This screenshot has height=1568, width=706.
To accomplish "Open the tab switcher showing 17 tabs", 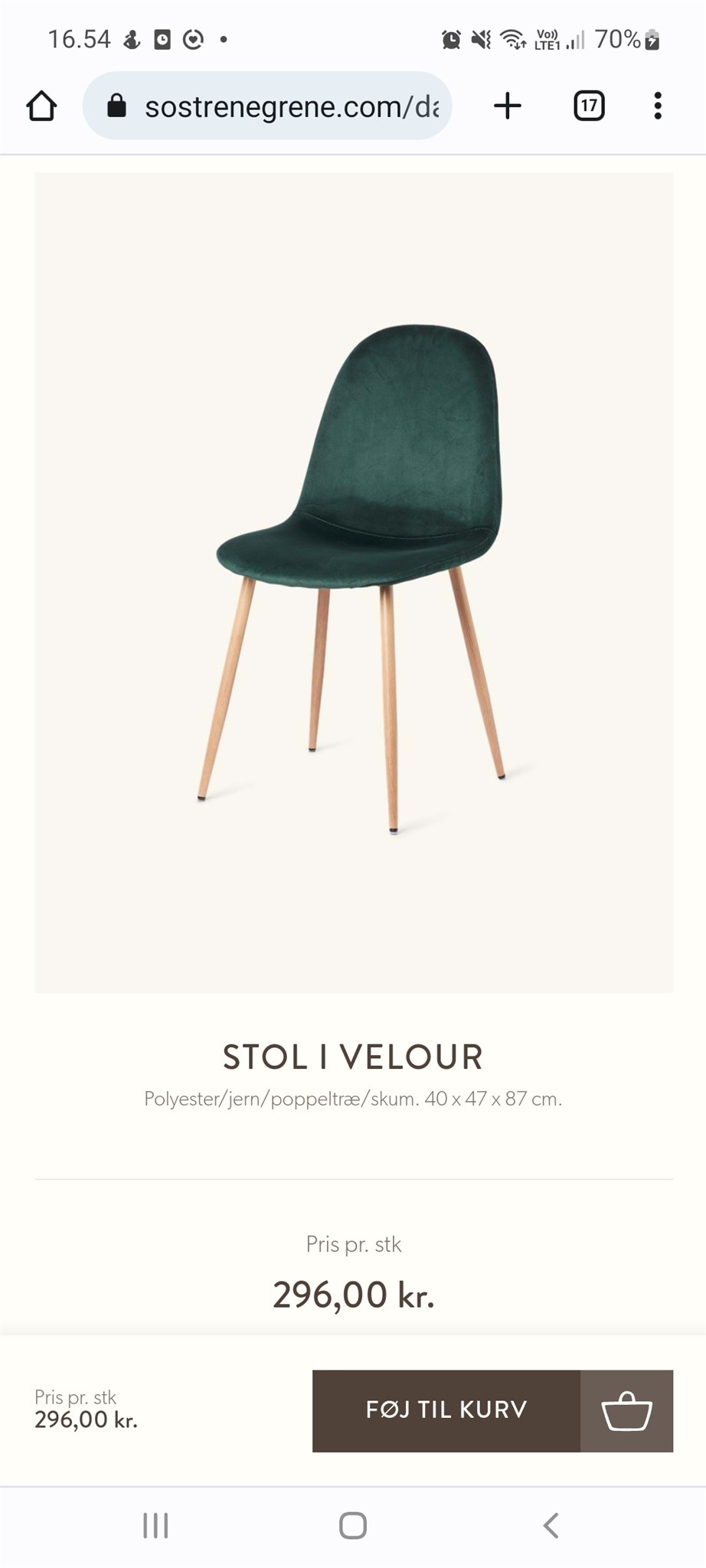I will [x=589, y=106].
